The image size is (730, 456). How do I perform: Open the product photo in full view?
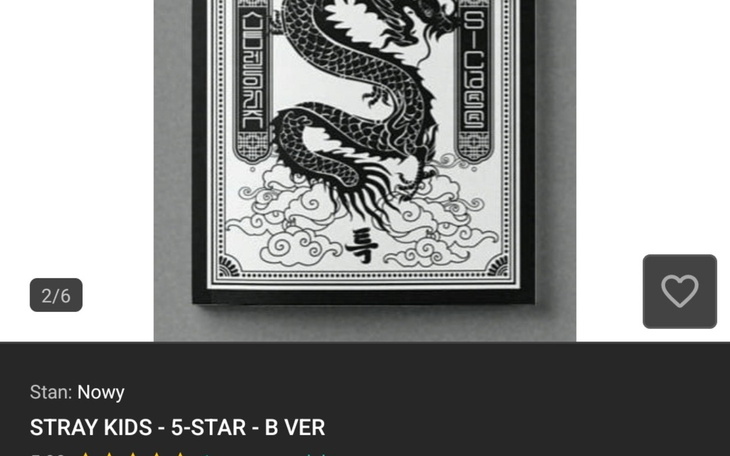[x=364, y=160]
